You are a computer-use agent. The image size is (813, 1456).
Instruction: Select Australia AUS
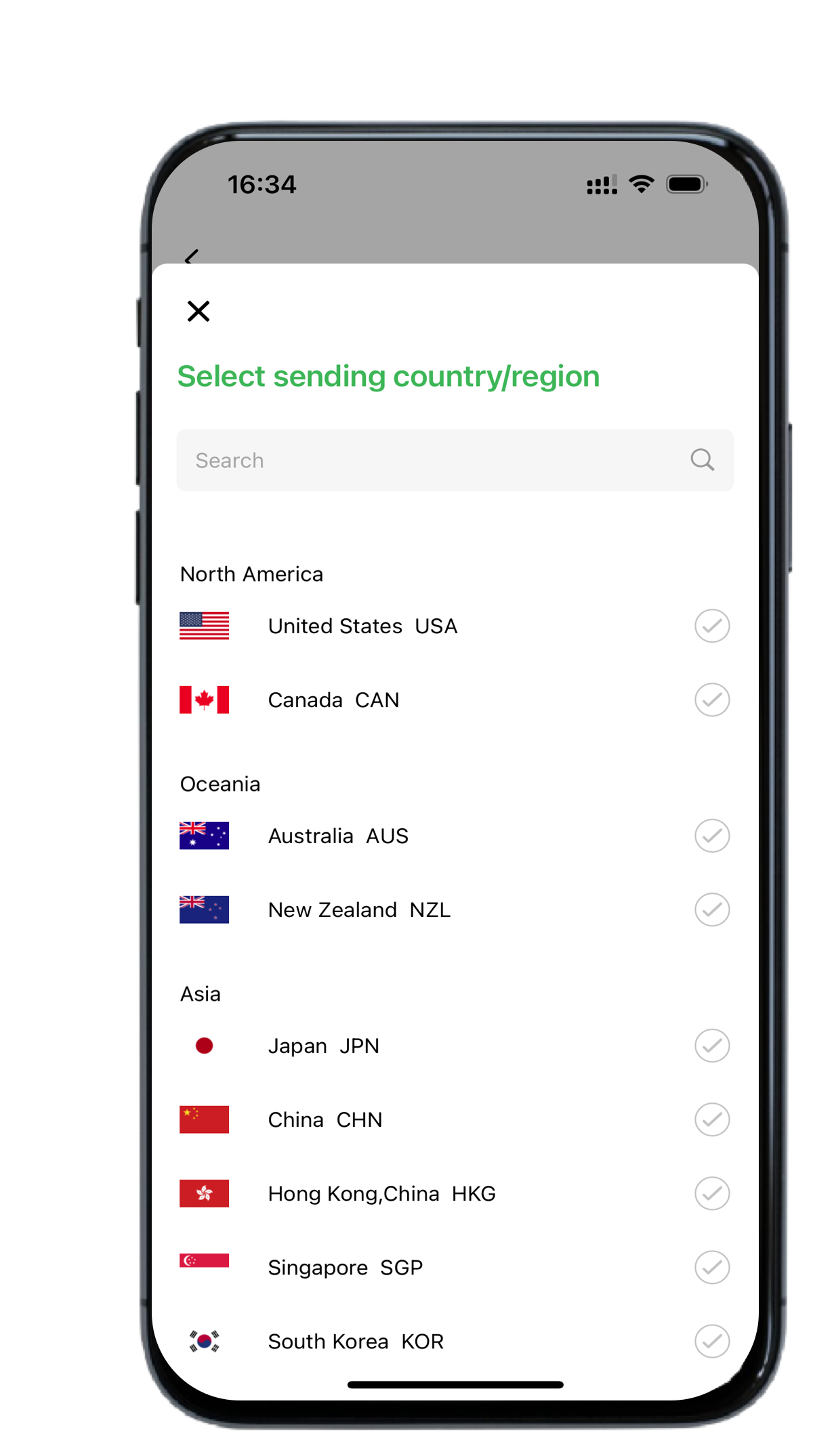(455, 836)
